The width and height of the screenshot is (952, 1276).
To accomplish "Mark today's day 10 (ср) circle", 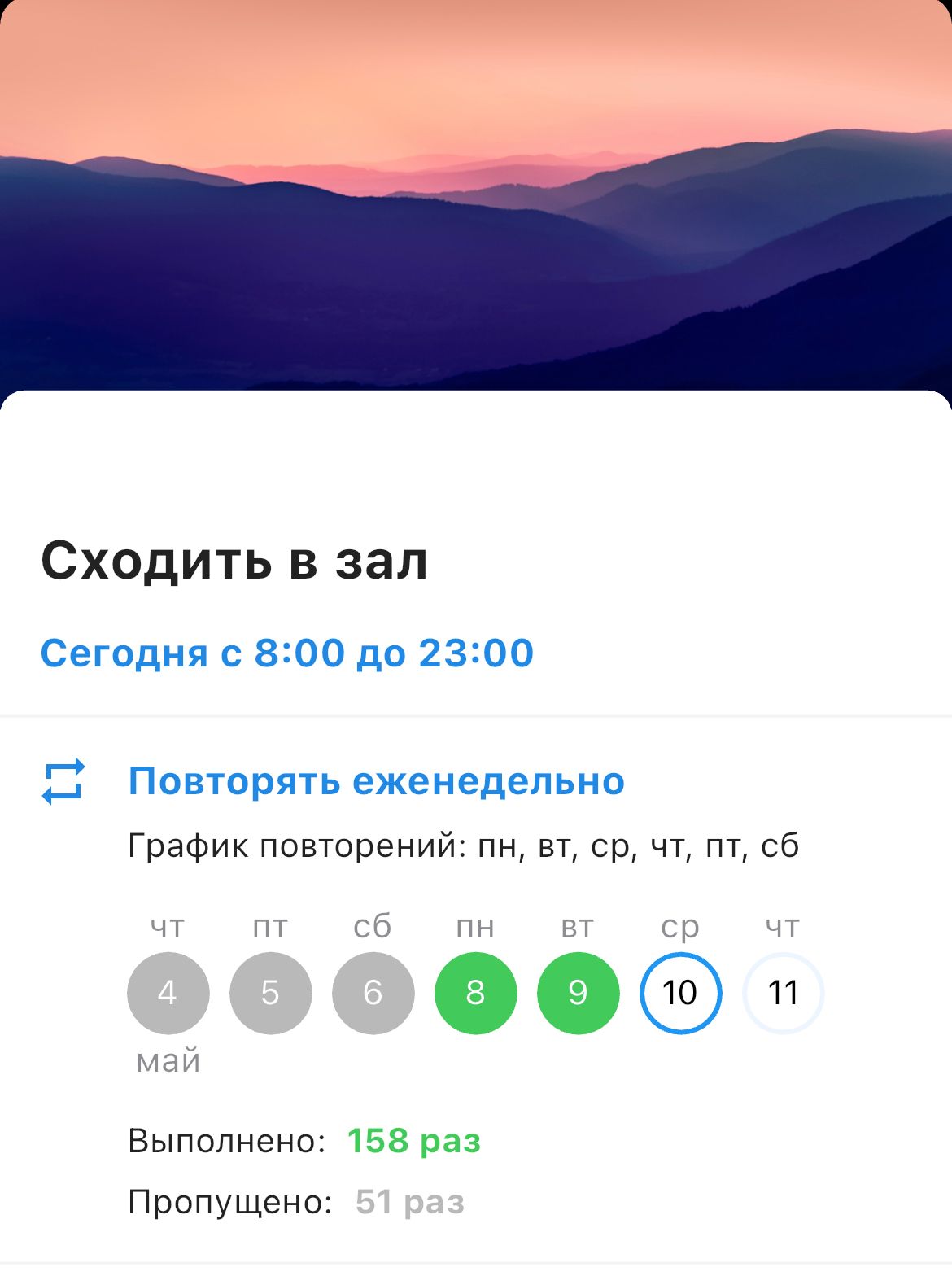I will tap(681, 993).
